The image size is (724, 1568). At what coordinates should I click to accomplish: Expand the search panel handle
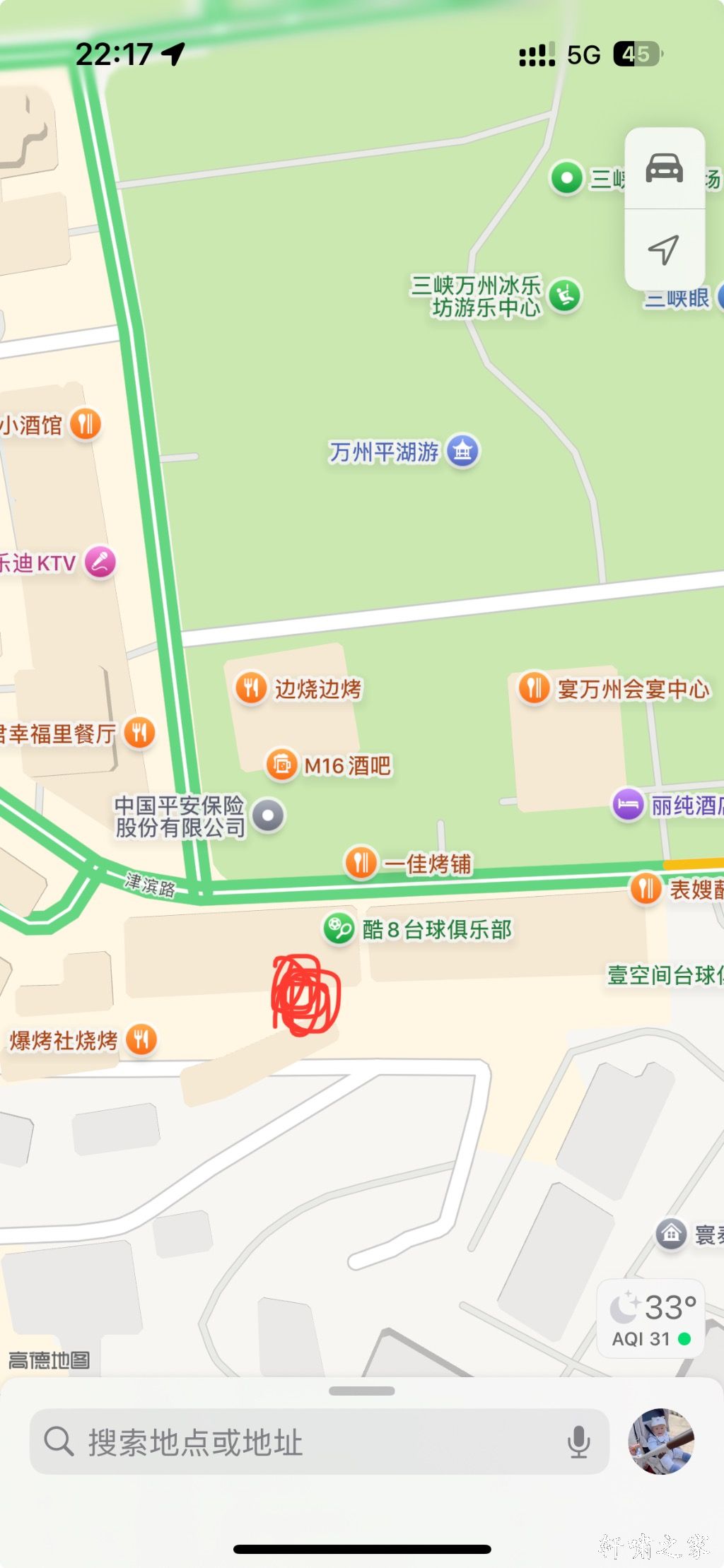362,1391
